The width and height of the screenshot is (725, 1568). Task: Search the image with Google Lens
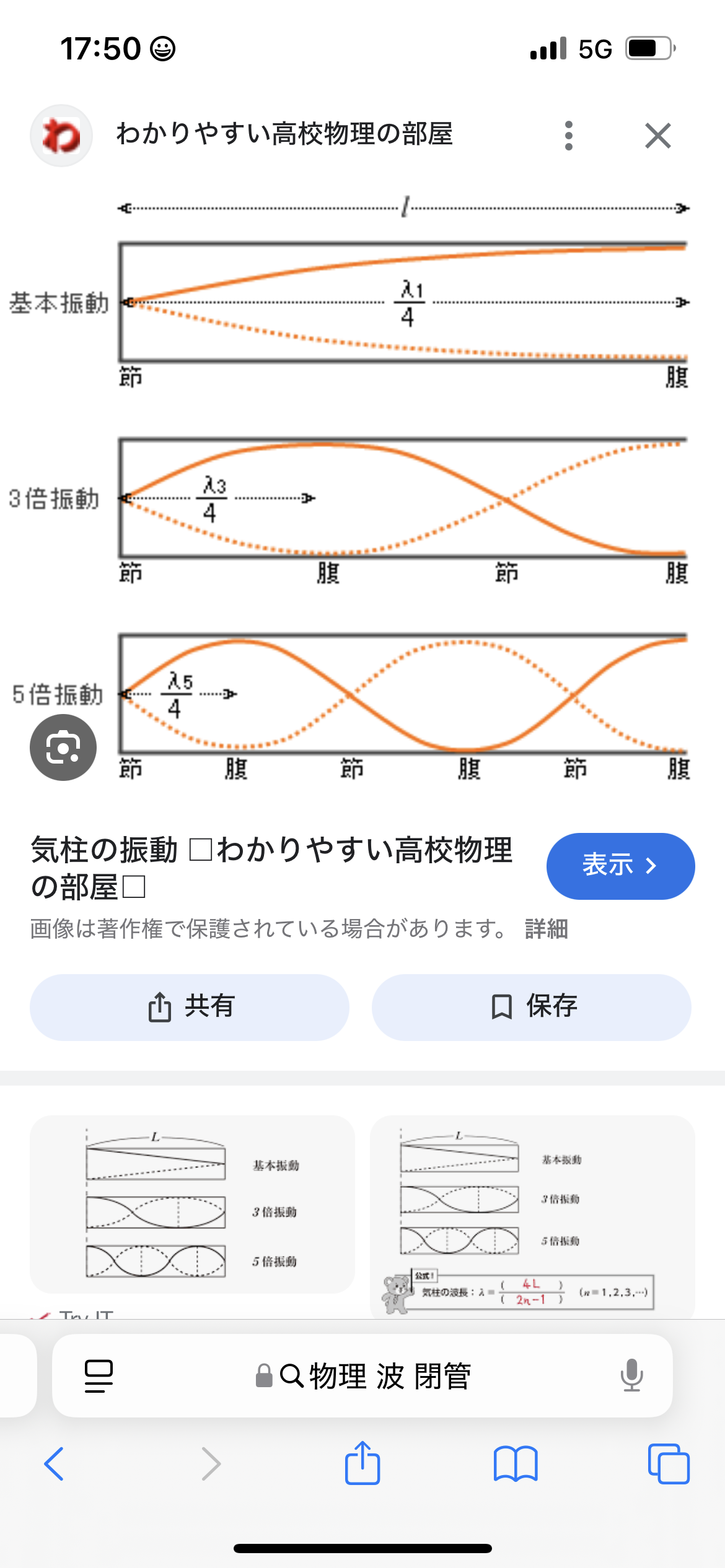pos(63,747)
